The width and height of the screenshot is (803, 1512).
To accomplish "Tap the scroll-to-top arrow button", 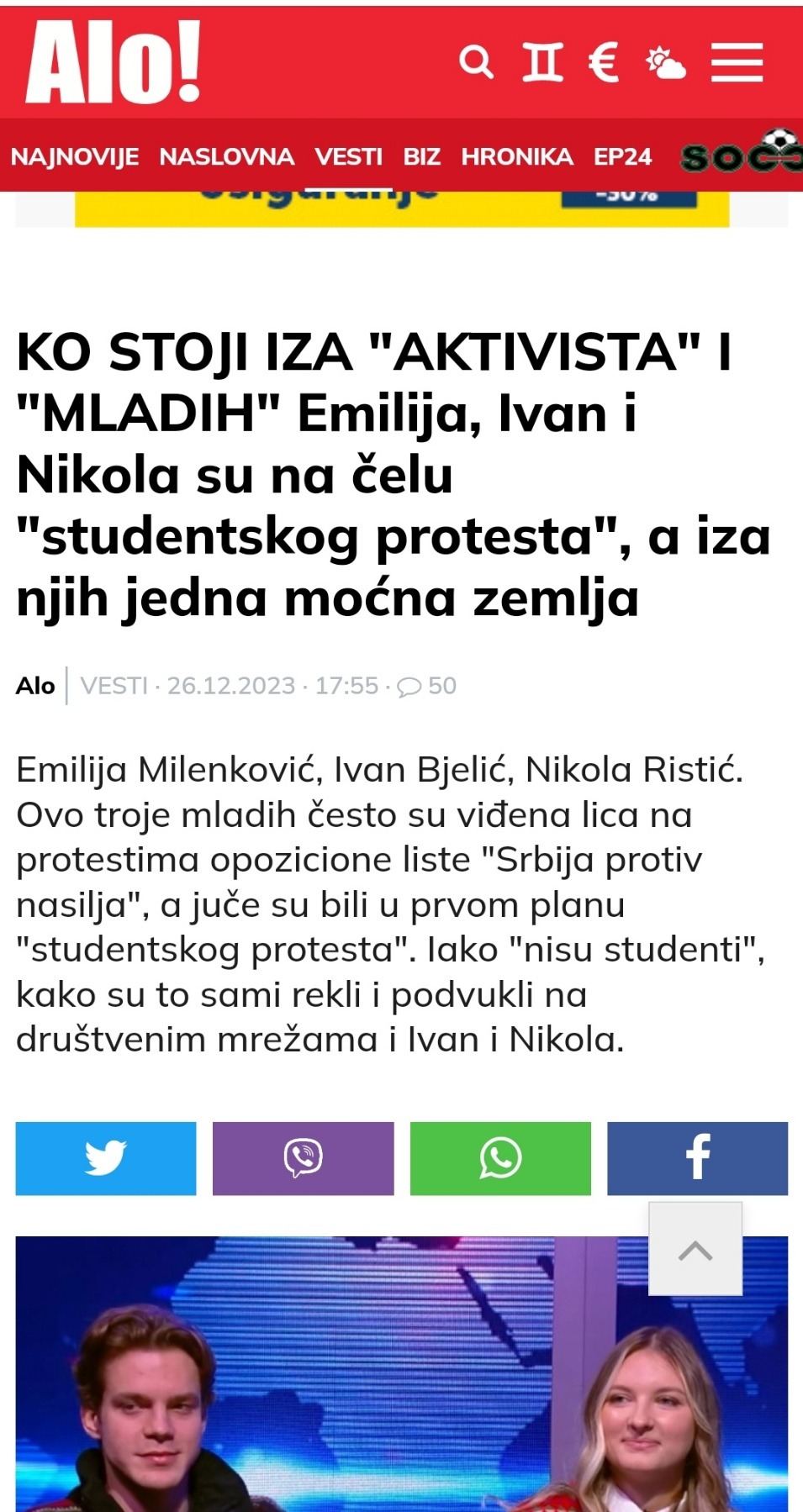I will tap(695, 1249).
